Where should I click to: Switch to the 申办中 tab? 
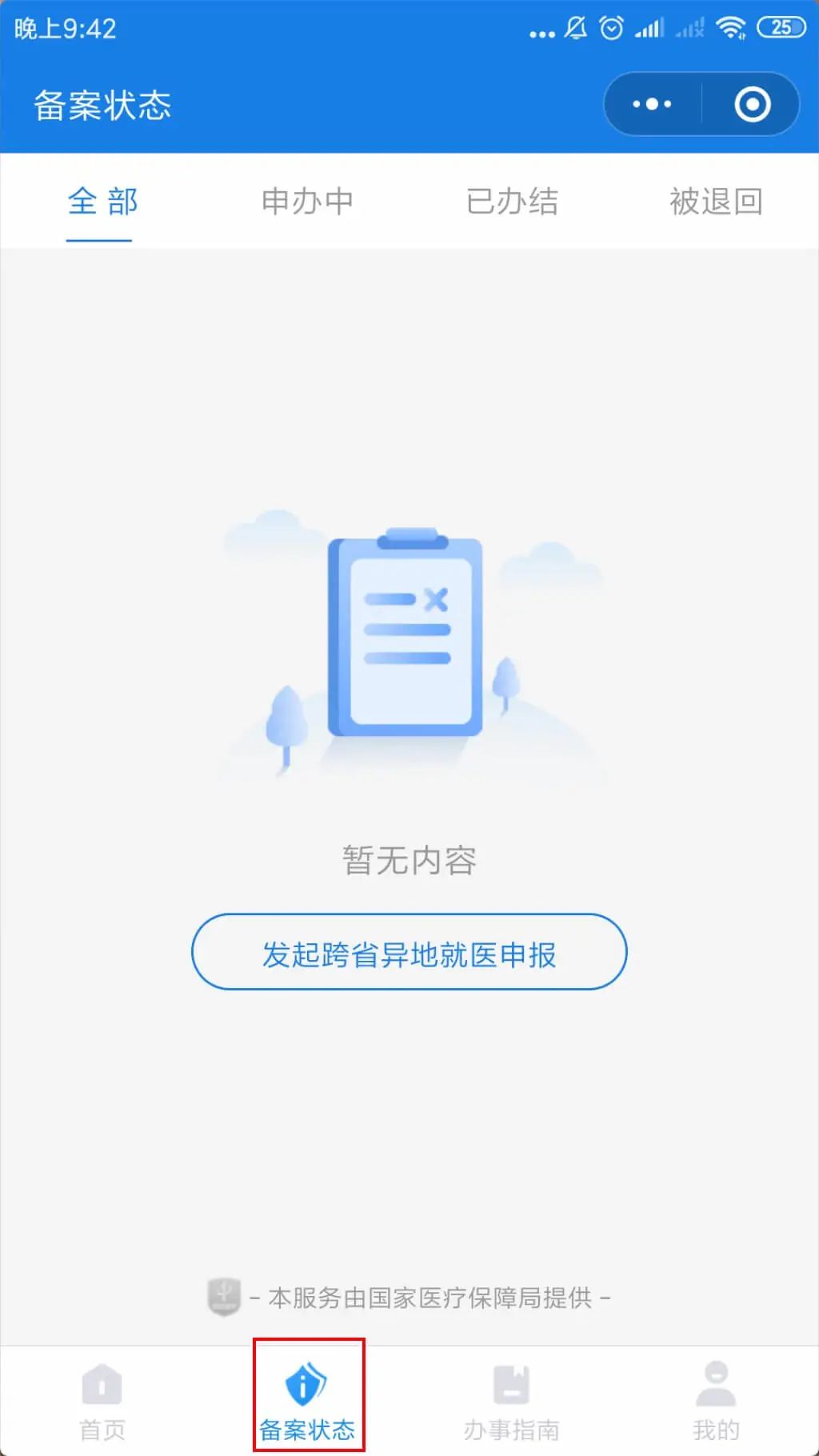click(x=306, y=202)
